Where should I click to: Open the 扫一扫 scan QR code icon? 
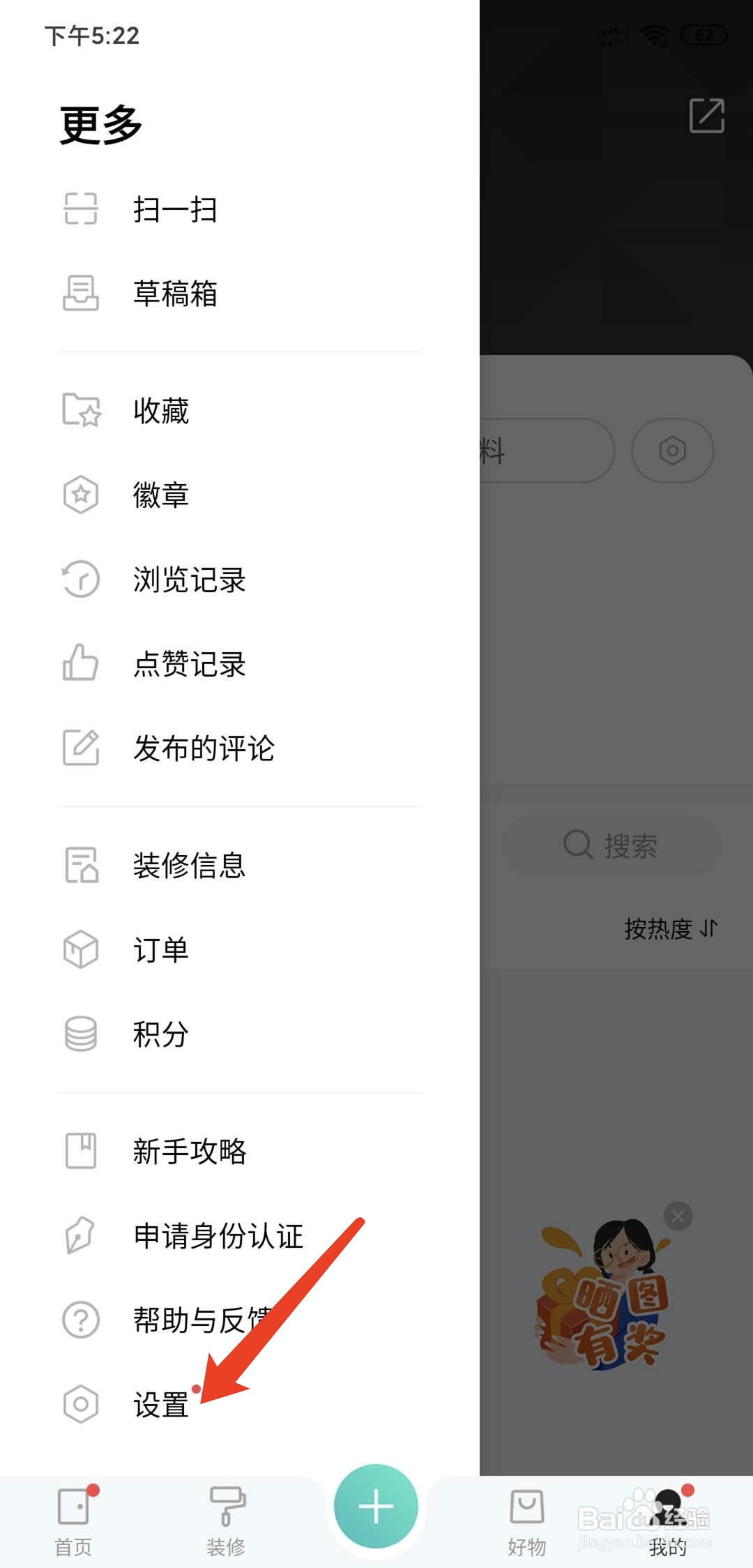point(82,208)
